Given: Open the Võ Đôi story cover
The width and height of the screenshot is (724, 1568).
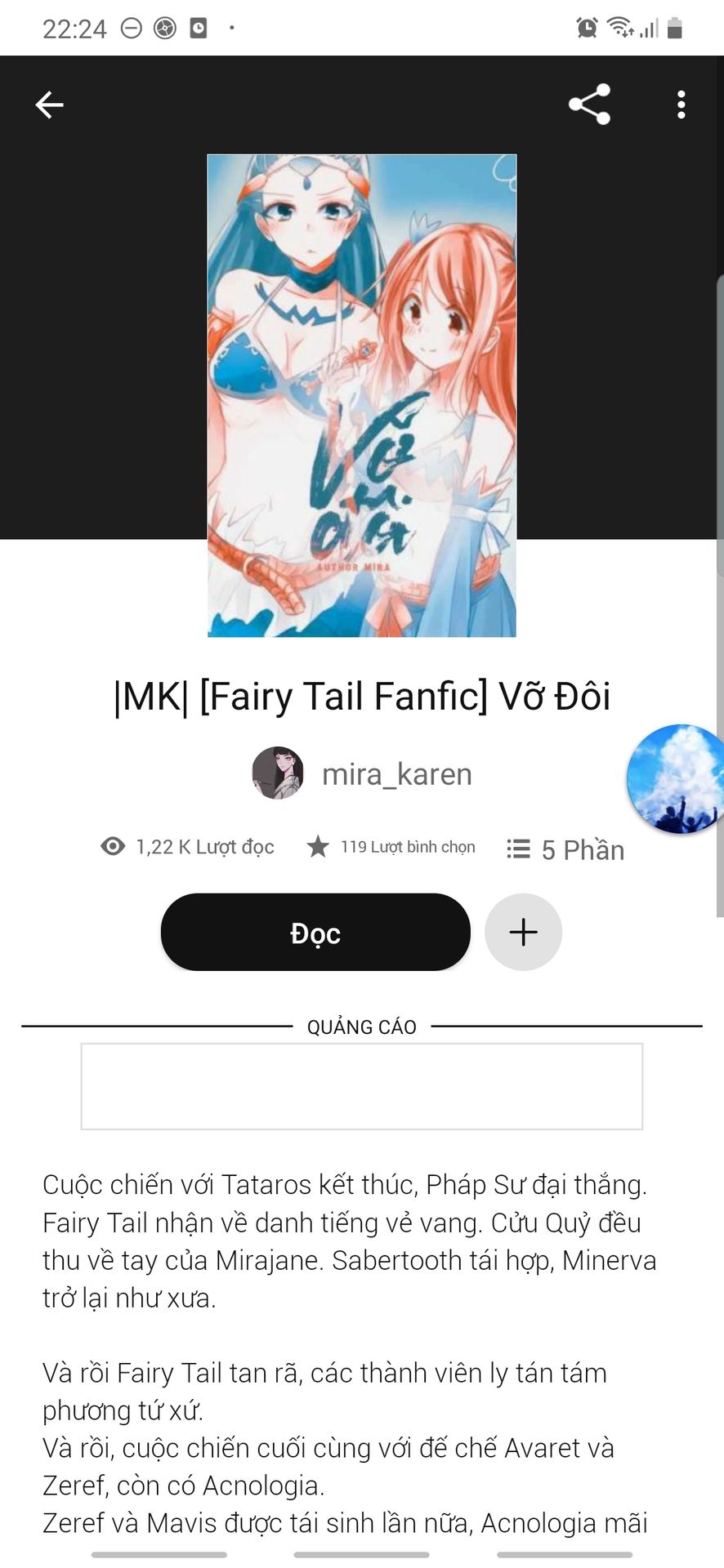Looking at the screenshot, I should [x=362, y=395].
